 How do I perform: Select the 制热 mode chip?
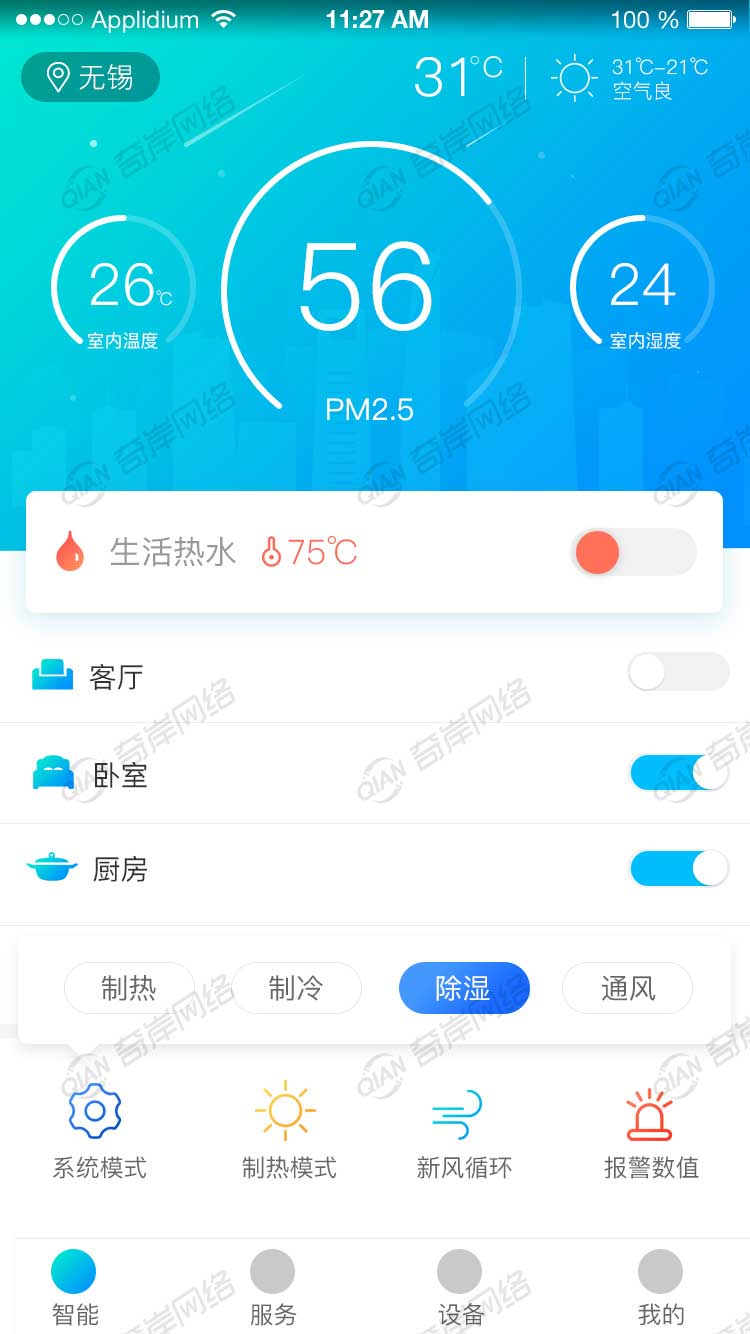(x=129, y=988)
